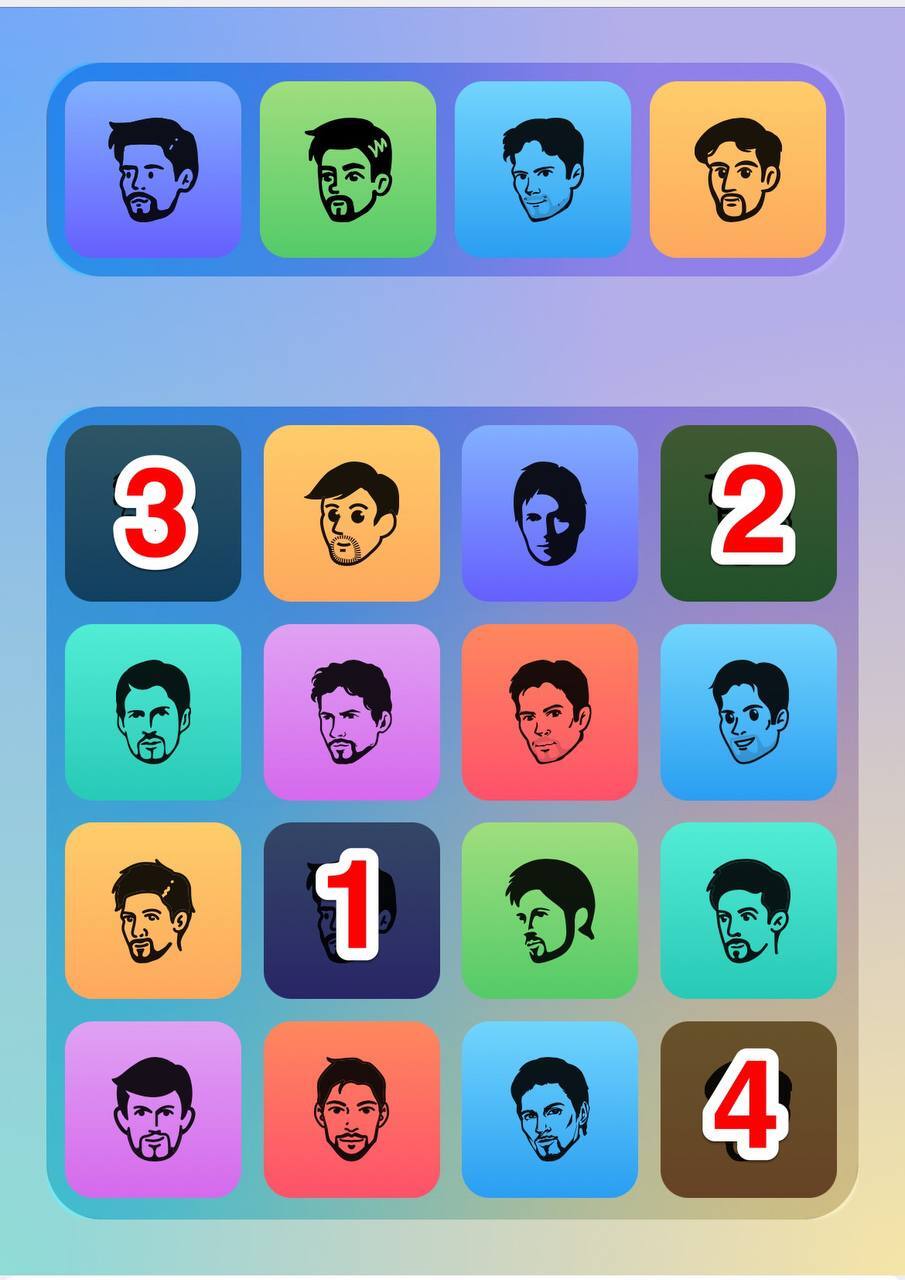
Task: Select the pink tile with front-facing goatee face
Action: [153, 1109]
